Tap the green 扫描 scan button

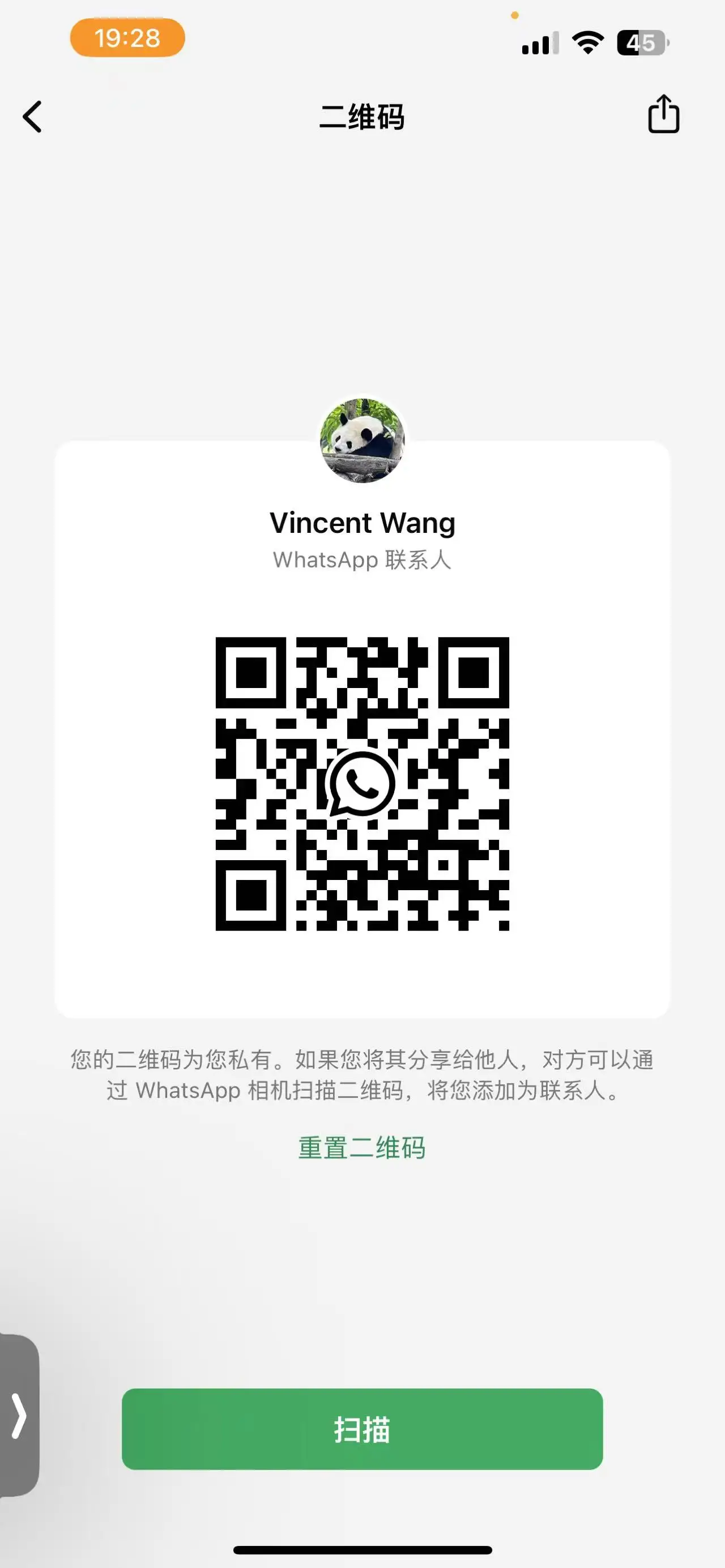click(x=361, y=1429)
